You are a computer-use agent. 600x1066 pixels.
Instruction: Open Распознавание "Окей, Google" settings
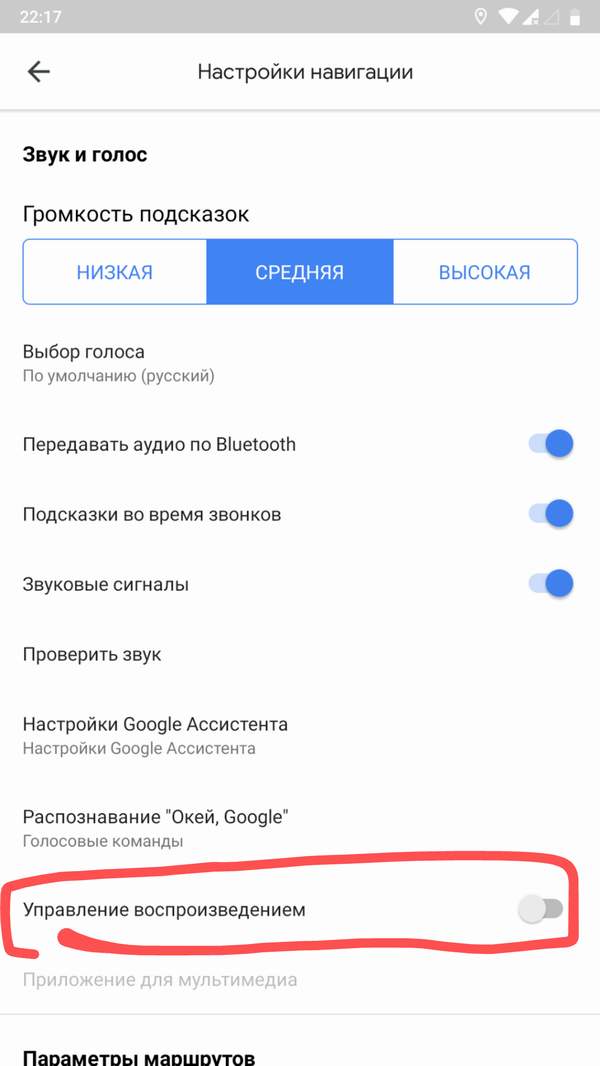click(155, 827)
